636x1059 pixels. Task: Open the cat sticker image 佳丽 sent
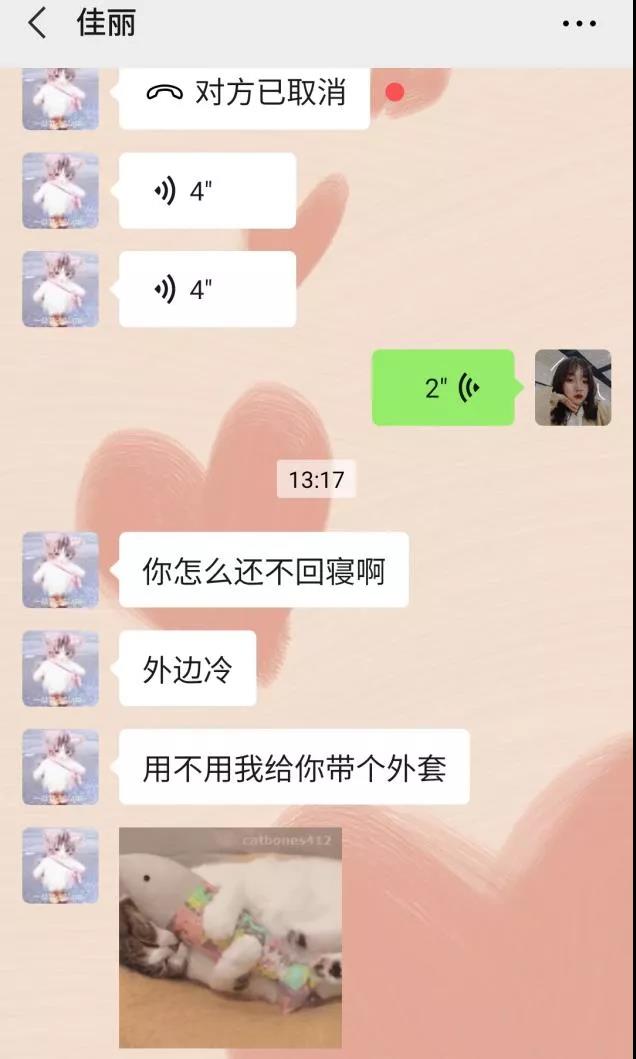coord(230,937)
